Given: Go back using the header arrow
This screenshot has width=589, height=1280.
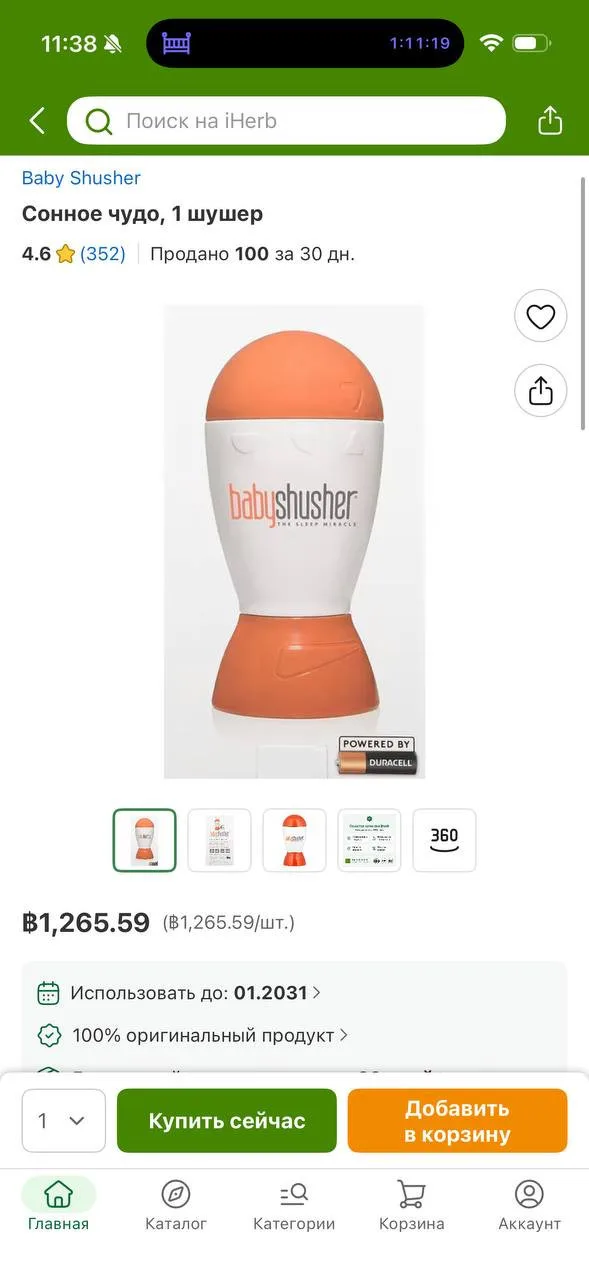Looking at the screenshot, I should pyautogui.click(x=37, y=121).
